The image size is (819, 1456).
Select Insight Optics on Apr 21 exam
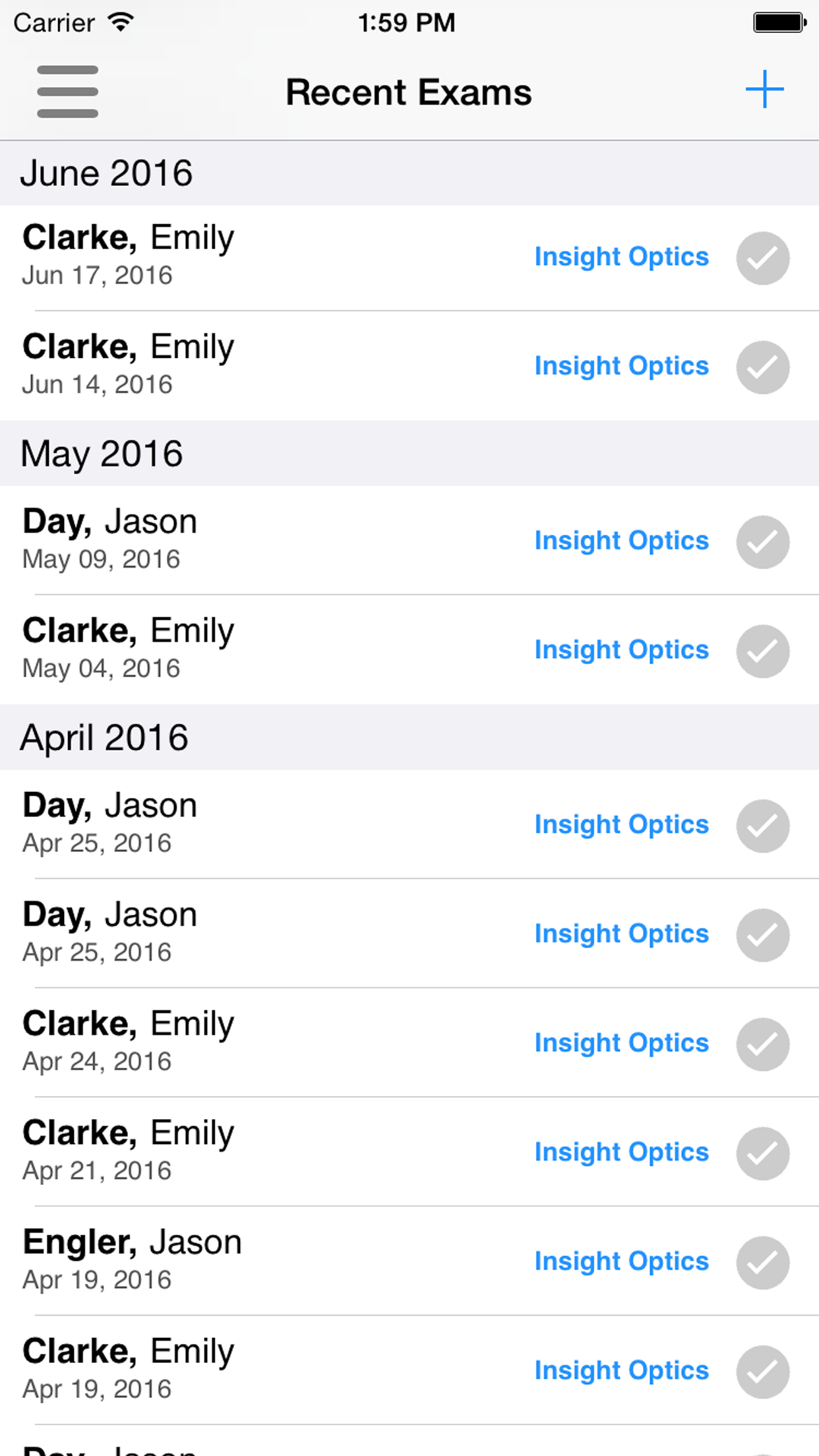(621, 1152)
